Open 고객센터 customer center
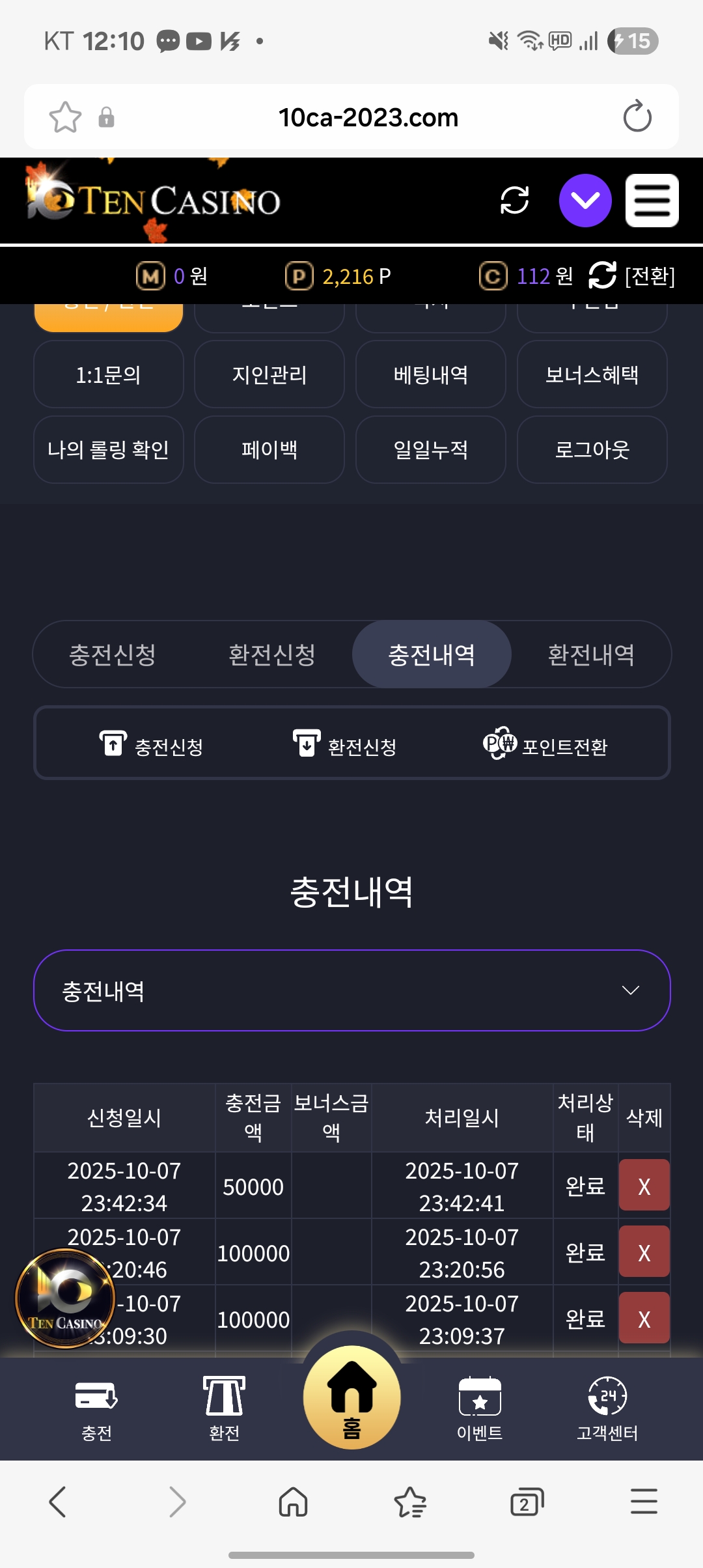 point(607,1408)
